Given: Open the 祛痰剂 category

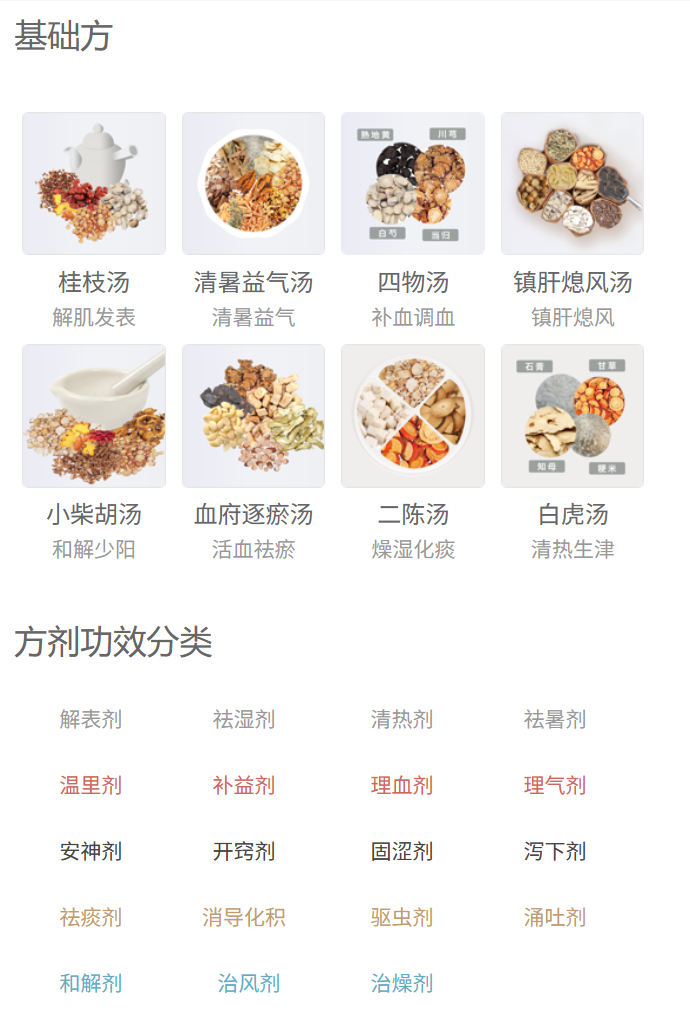Looking at the screenshot, I should coord(91,917).
